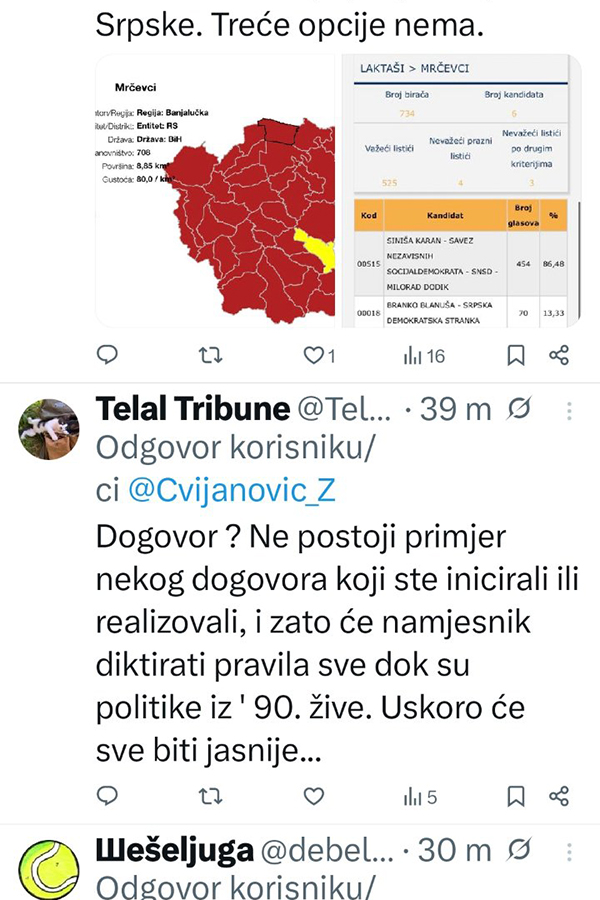Bookmark Telal Tribune's reply

point(516,796)
